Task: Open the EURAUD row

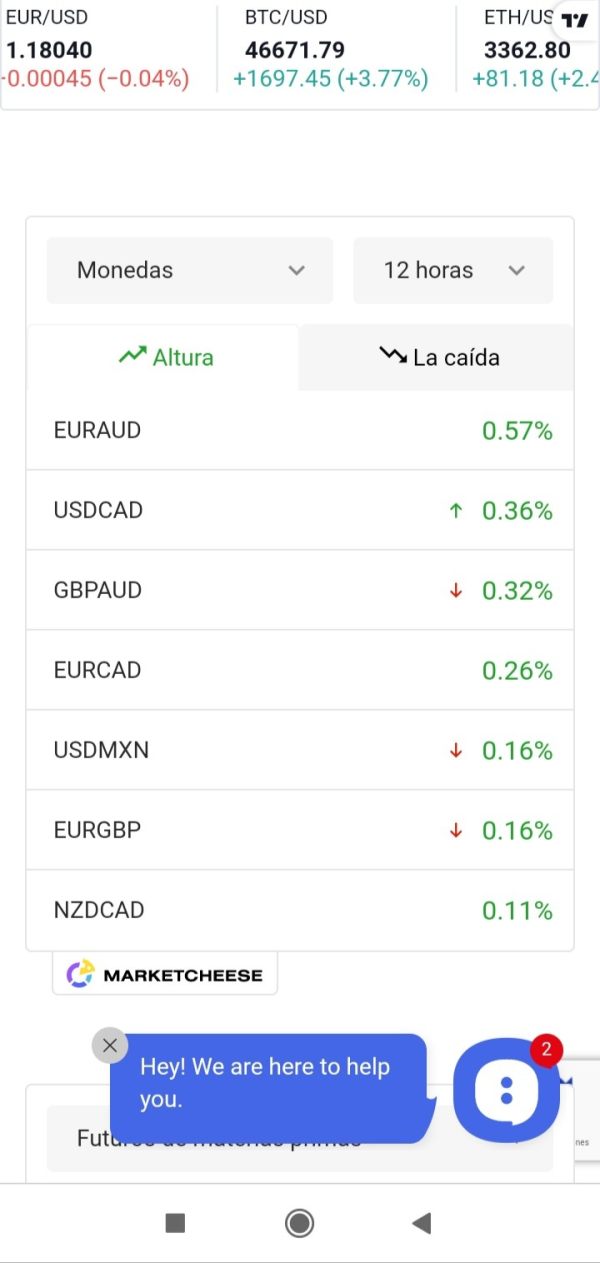Action: (x=300, y=430)
